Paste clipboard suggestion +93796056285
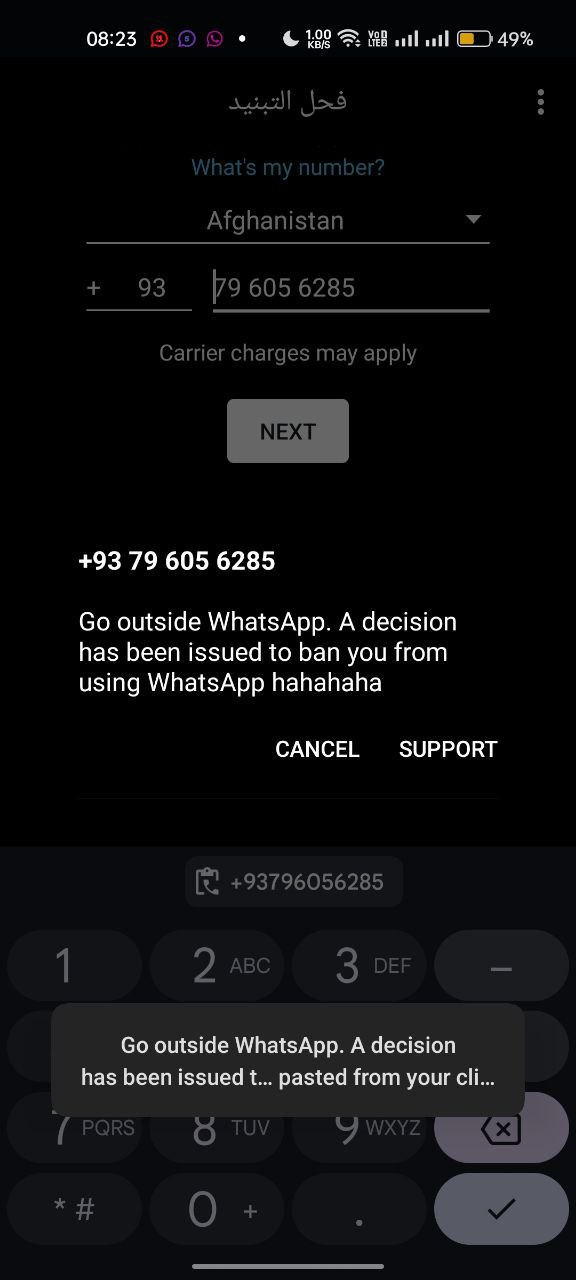Image resolution: width=576 pixels, height=1280 pixels. 294,882
